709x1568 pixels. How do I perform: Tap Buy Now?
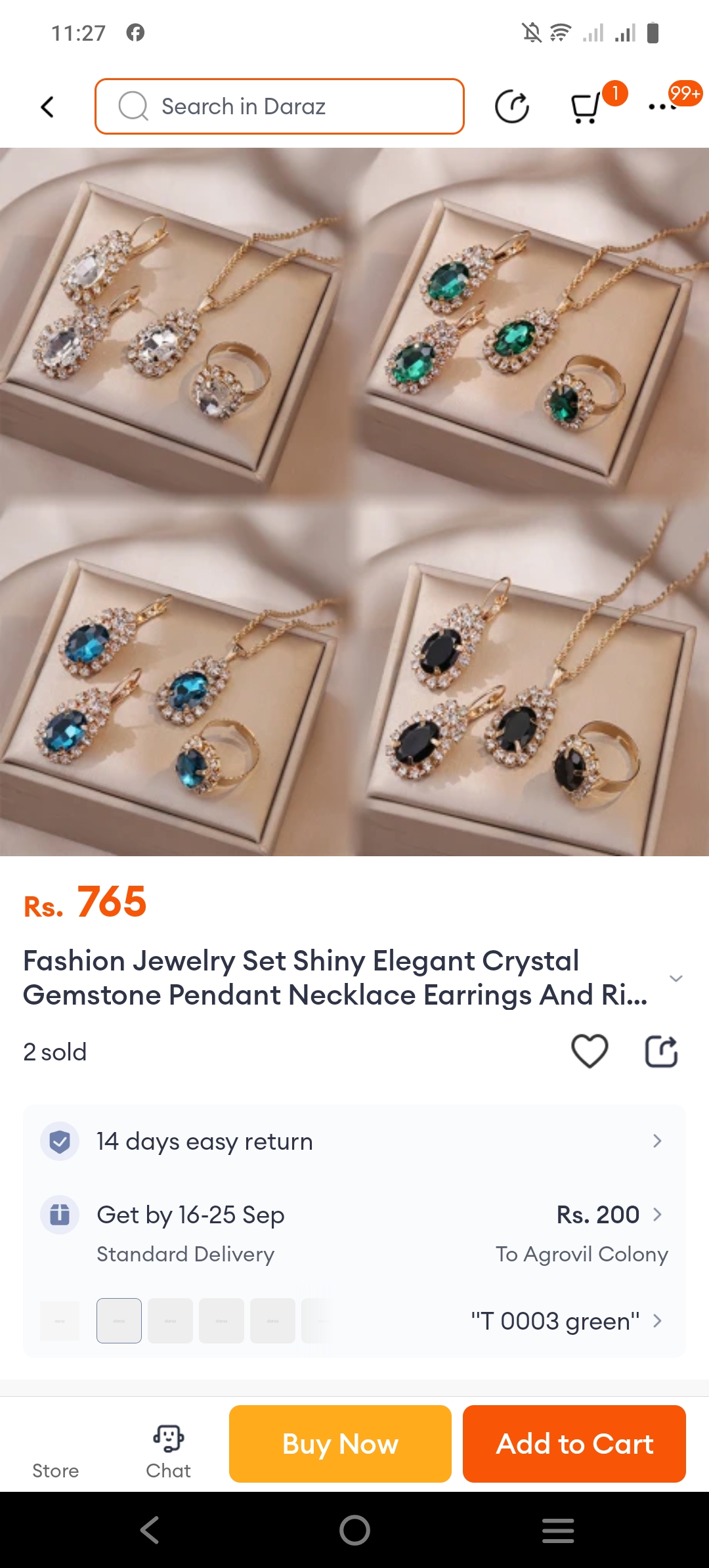[x=340, y=1444]
